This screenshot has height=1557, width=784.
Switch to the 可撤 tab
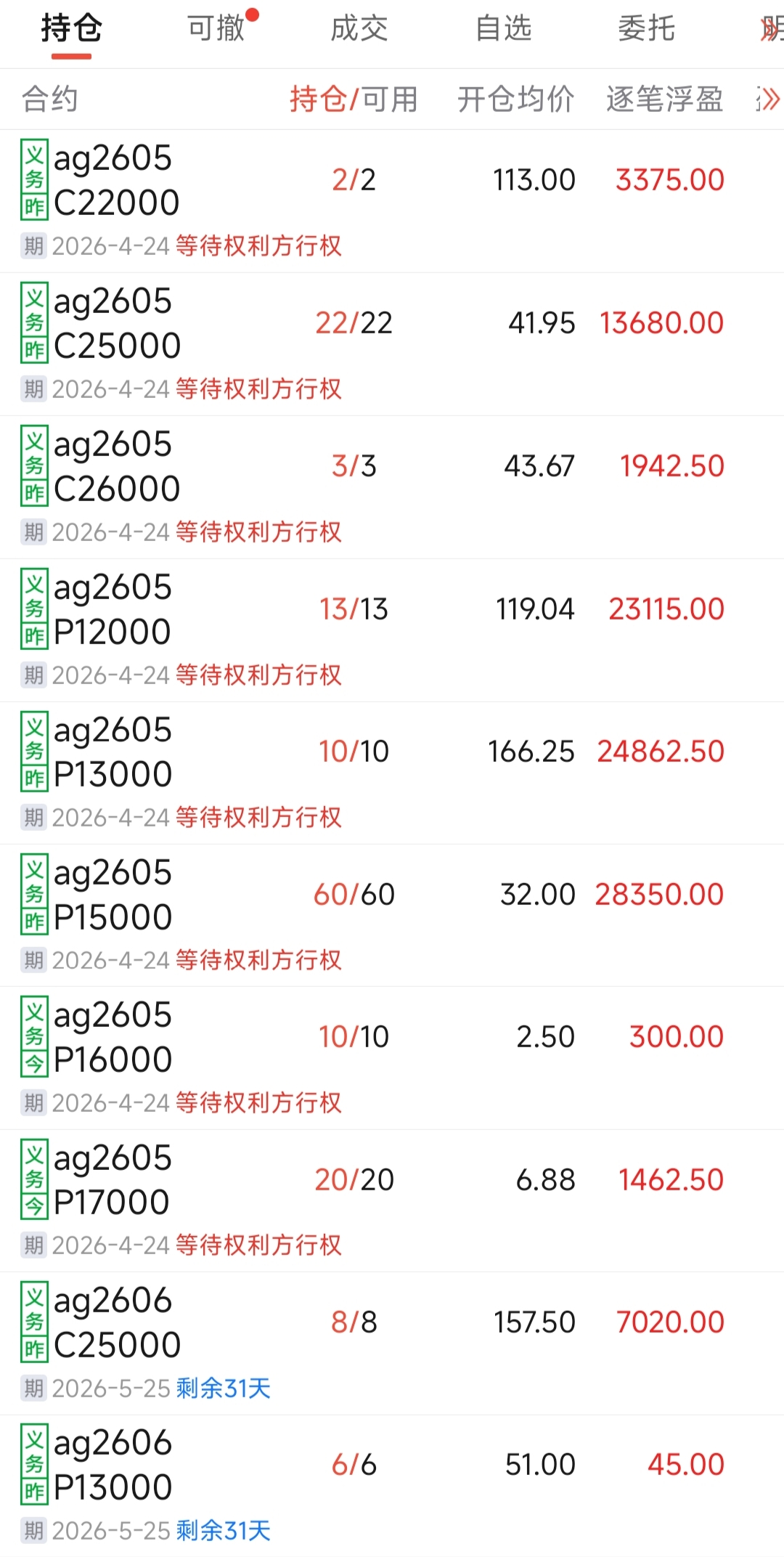(216, 29)
